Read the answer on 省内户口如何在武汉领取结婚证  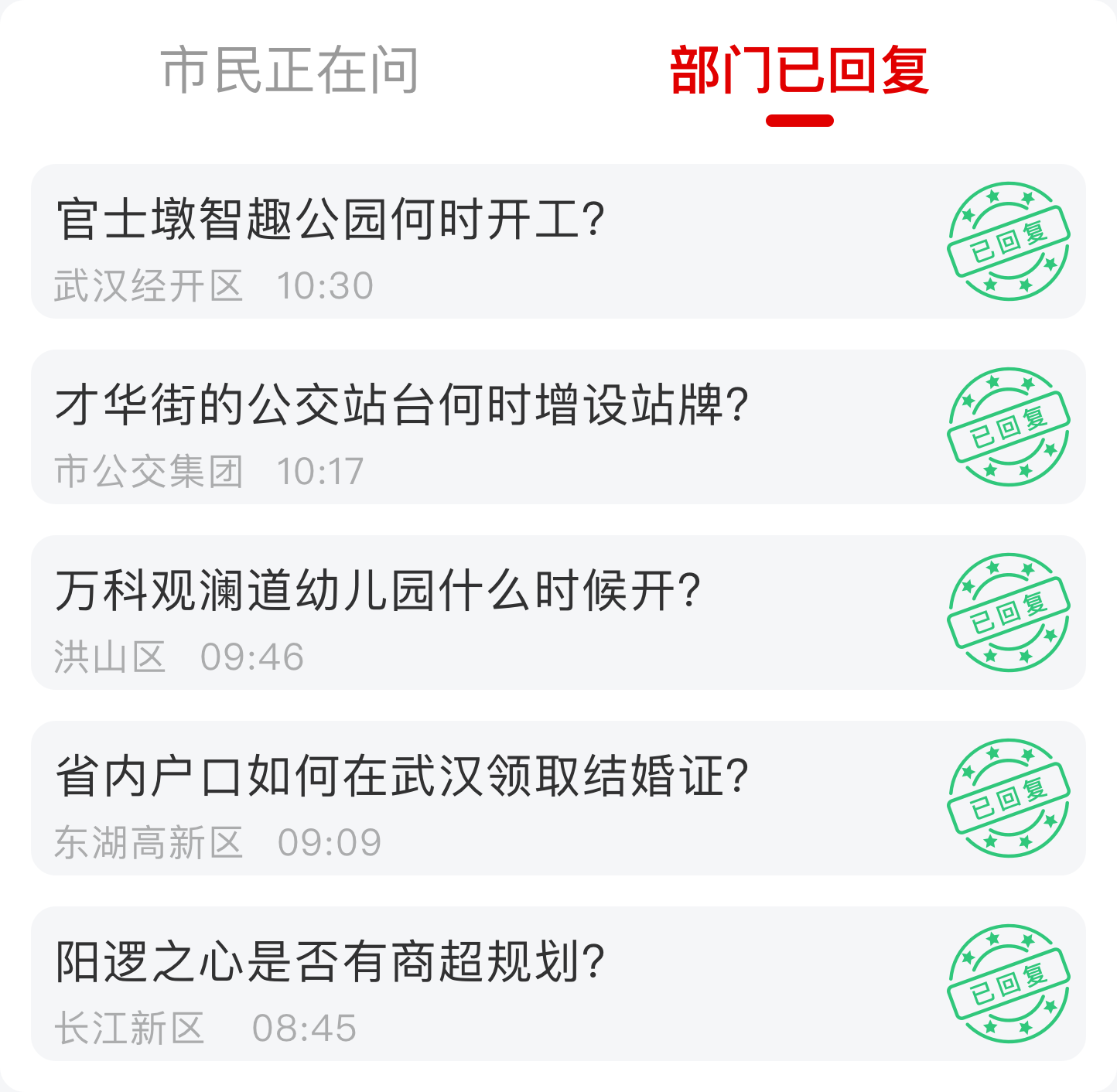tap(402, 776)
